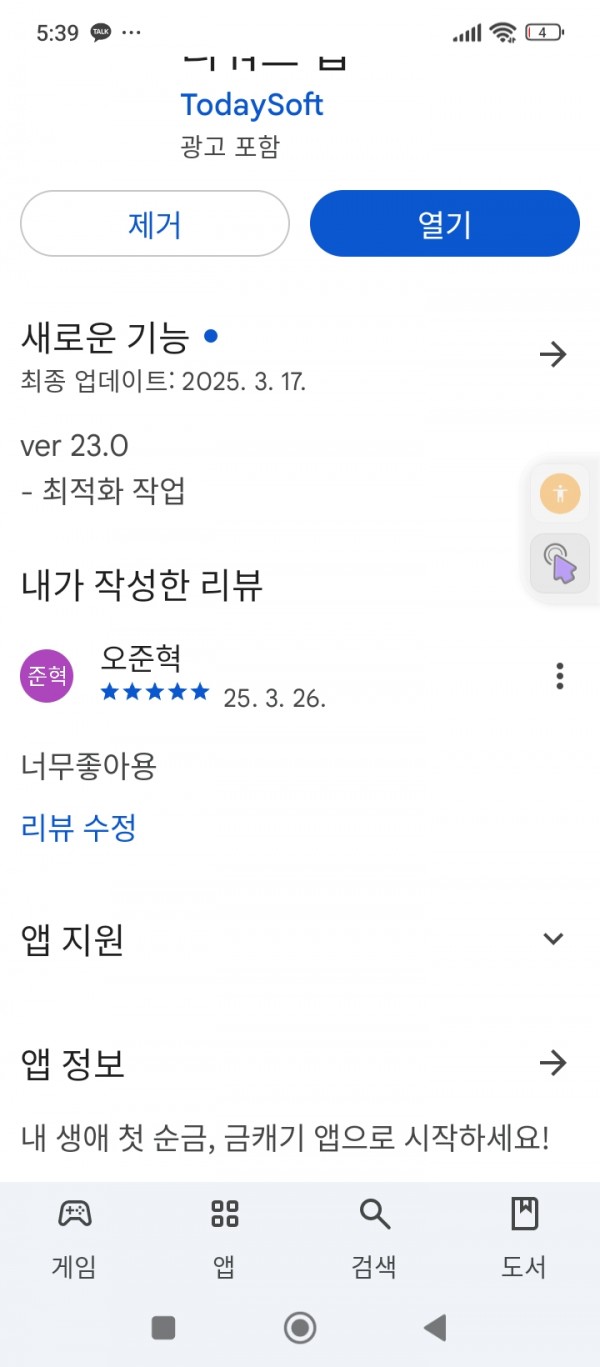Open 새로운 기능 details arrow
Image resolution: width=600 pixels, height=1367 pixels.
tap(553, 354)
